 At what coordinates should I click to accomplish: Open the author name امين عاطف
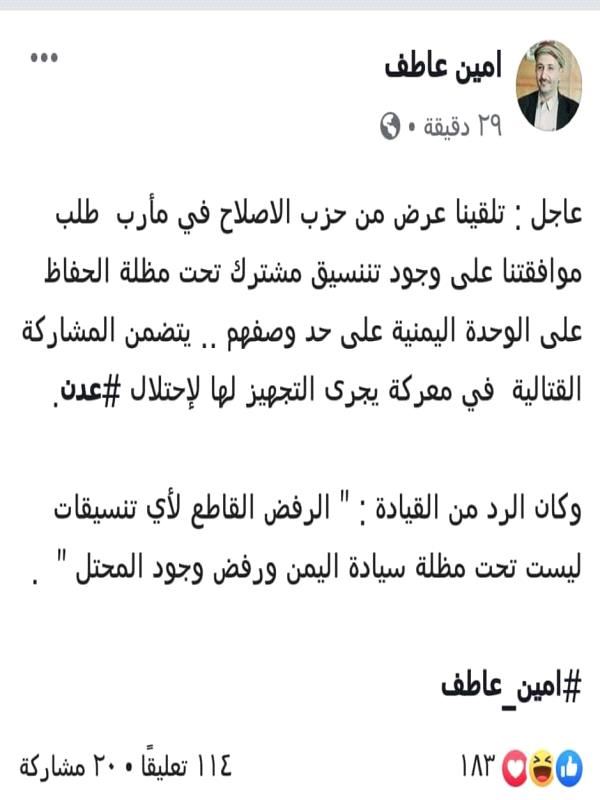click(x=443, y=66)
